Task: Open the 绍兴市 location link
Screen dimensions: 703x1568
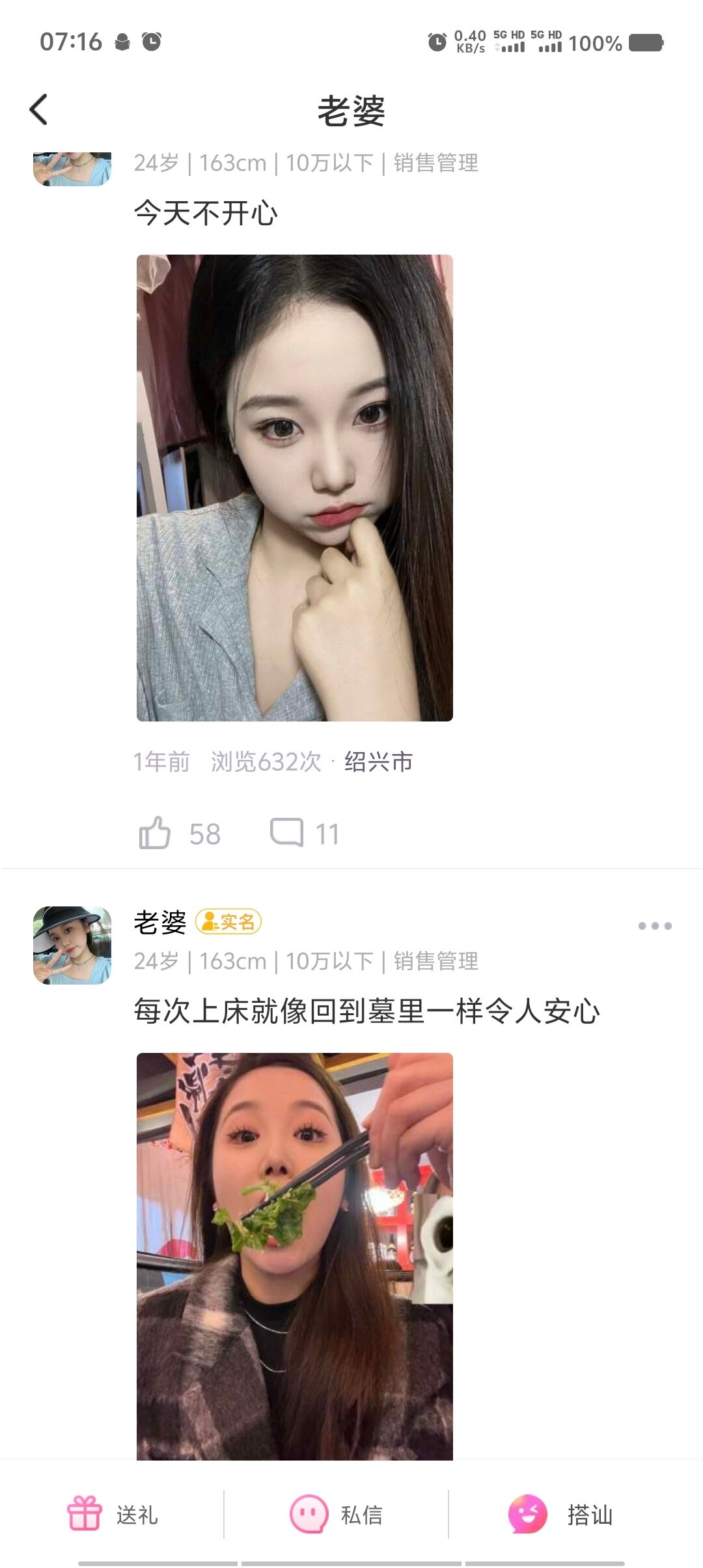Action: coord(378,761)
